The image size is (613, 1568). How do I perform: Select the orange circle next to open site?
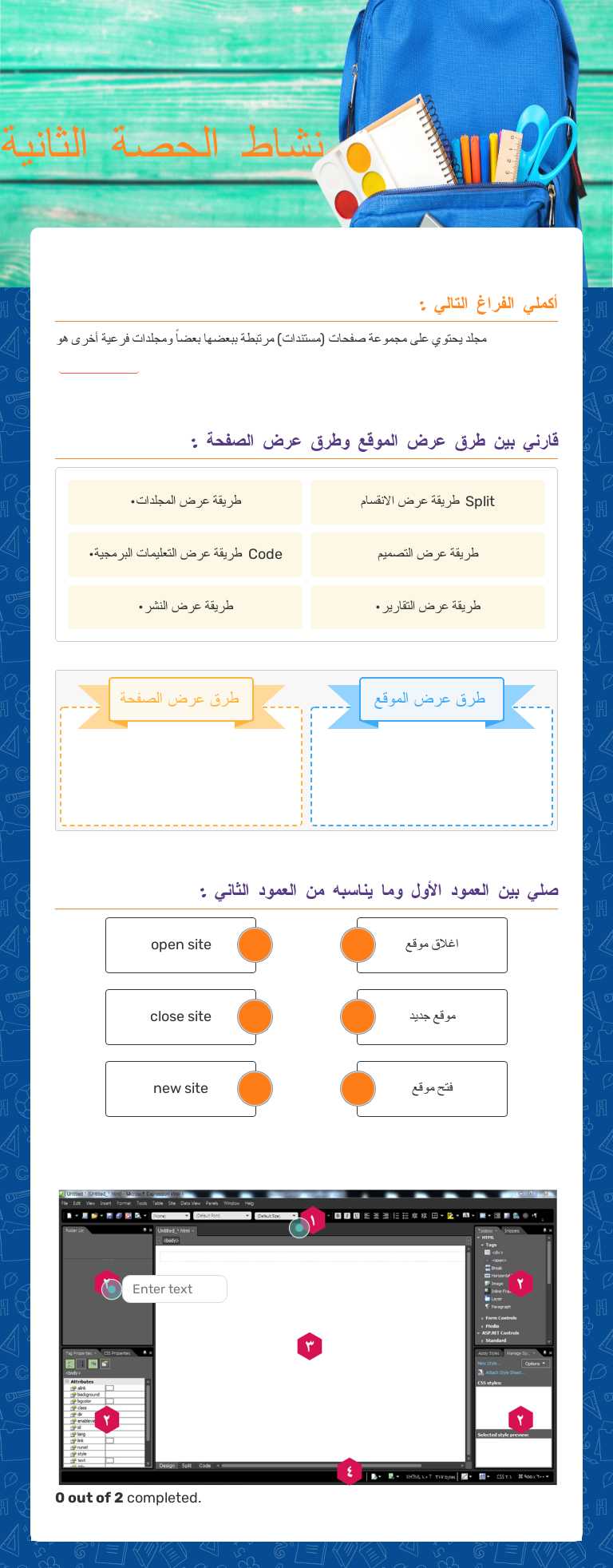click(x=255, y=944)
